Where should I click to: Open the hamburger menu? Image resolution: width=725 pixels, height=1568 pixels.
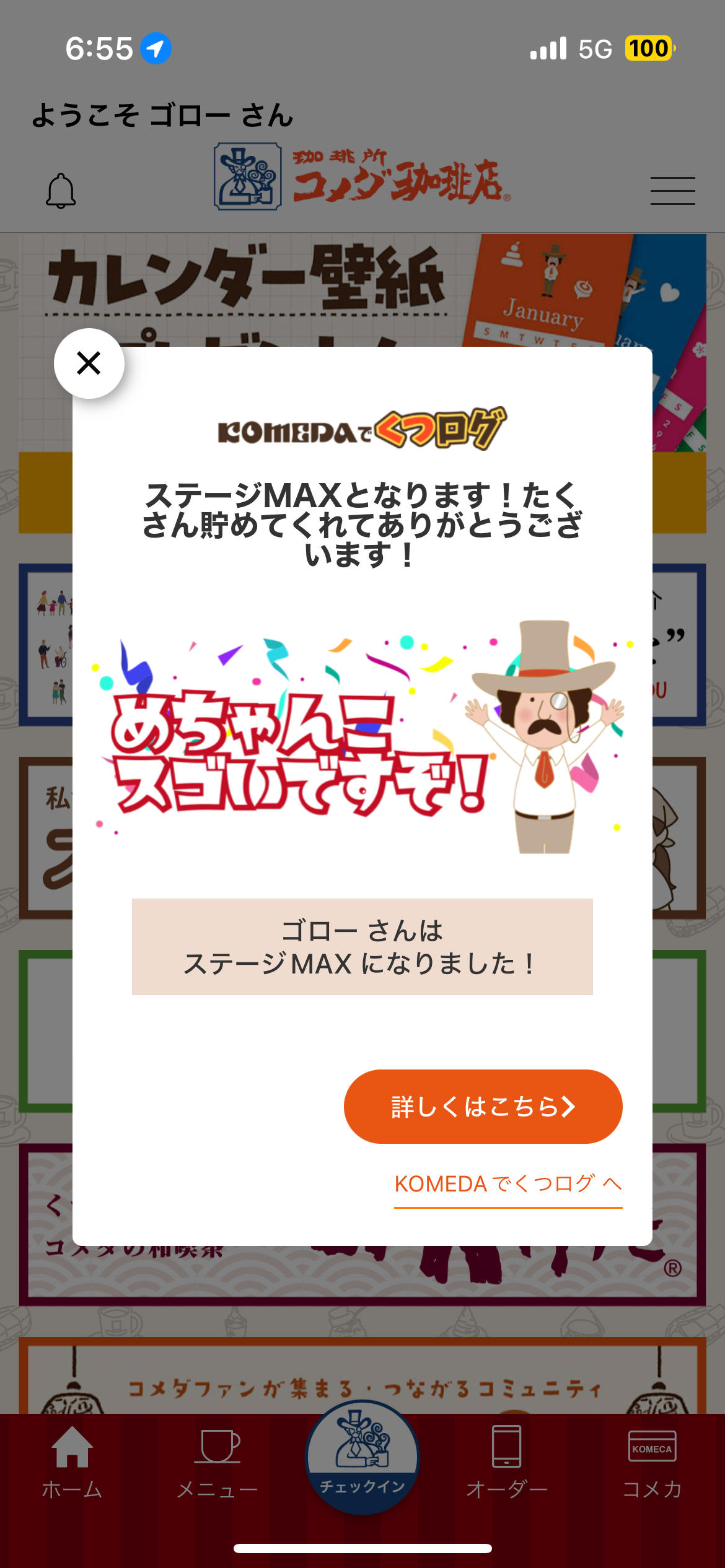point(672,191)
